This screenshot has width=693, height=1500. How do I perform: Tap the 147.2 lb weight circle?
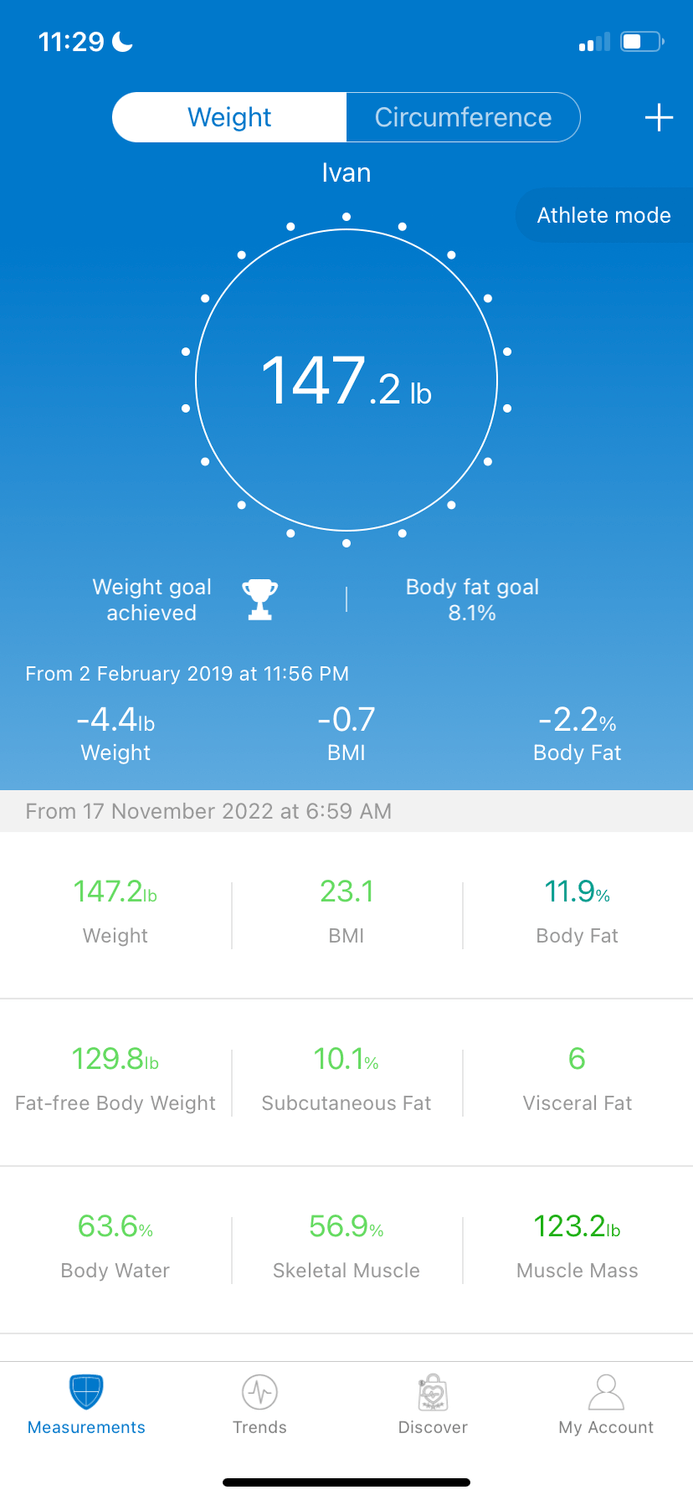(x=346, y=380)
